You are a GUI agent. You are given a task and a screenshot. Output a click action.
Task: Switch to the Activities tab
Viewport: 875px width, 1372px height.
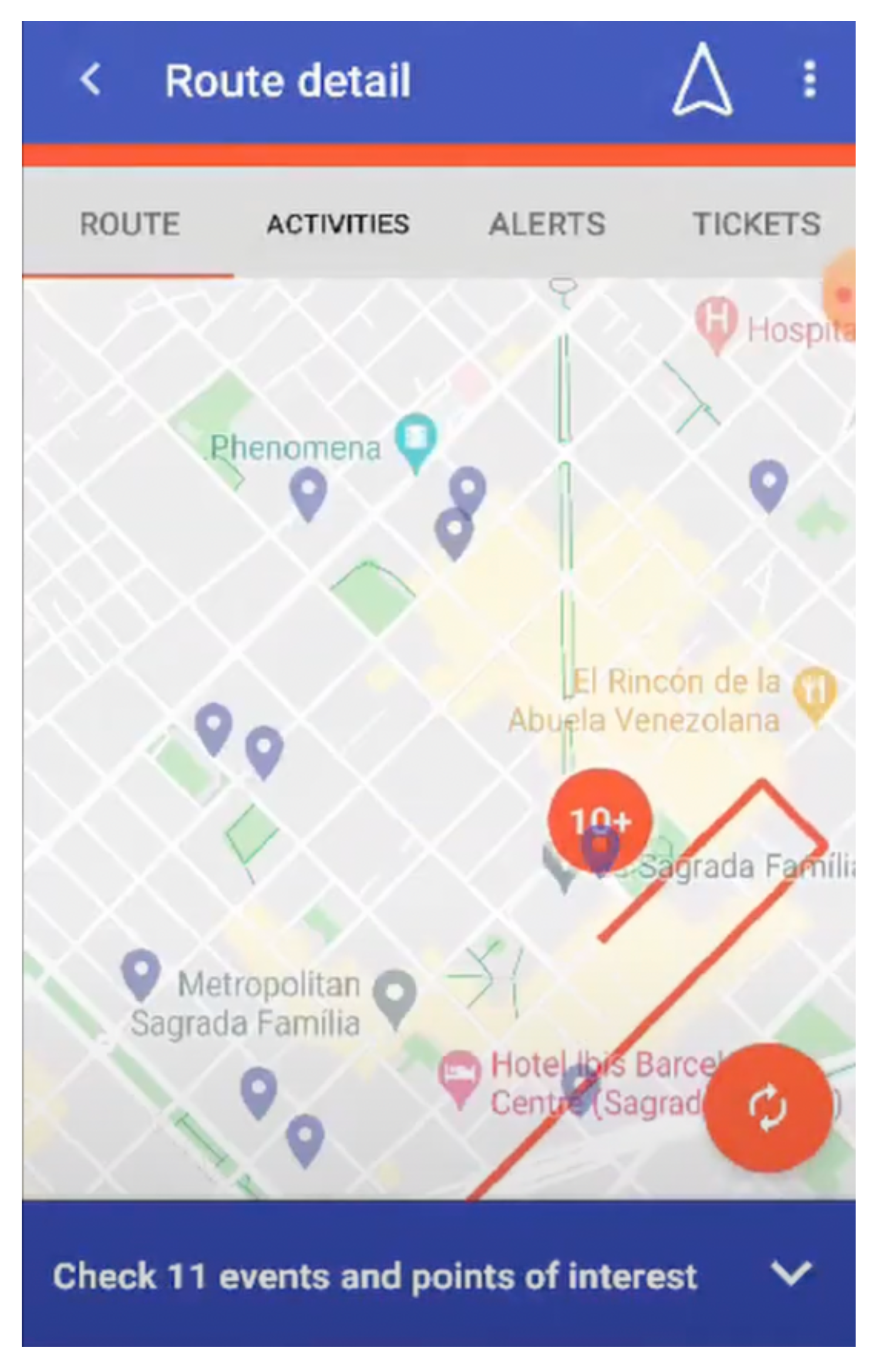(x=338, y=224)
